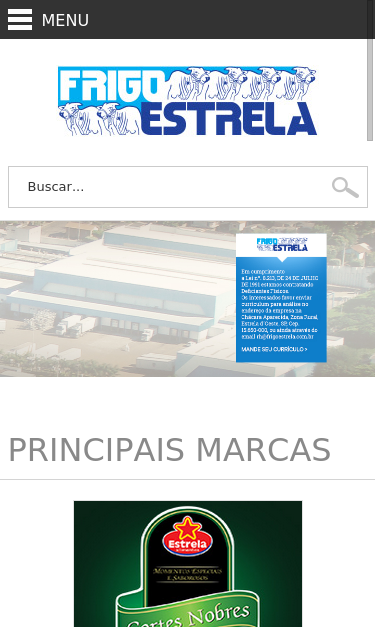375x627 pixels.
Task: Open the Estrela Cortes Nobres brand image
Action: (x=188, y=564)
